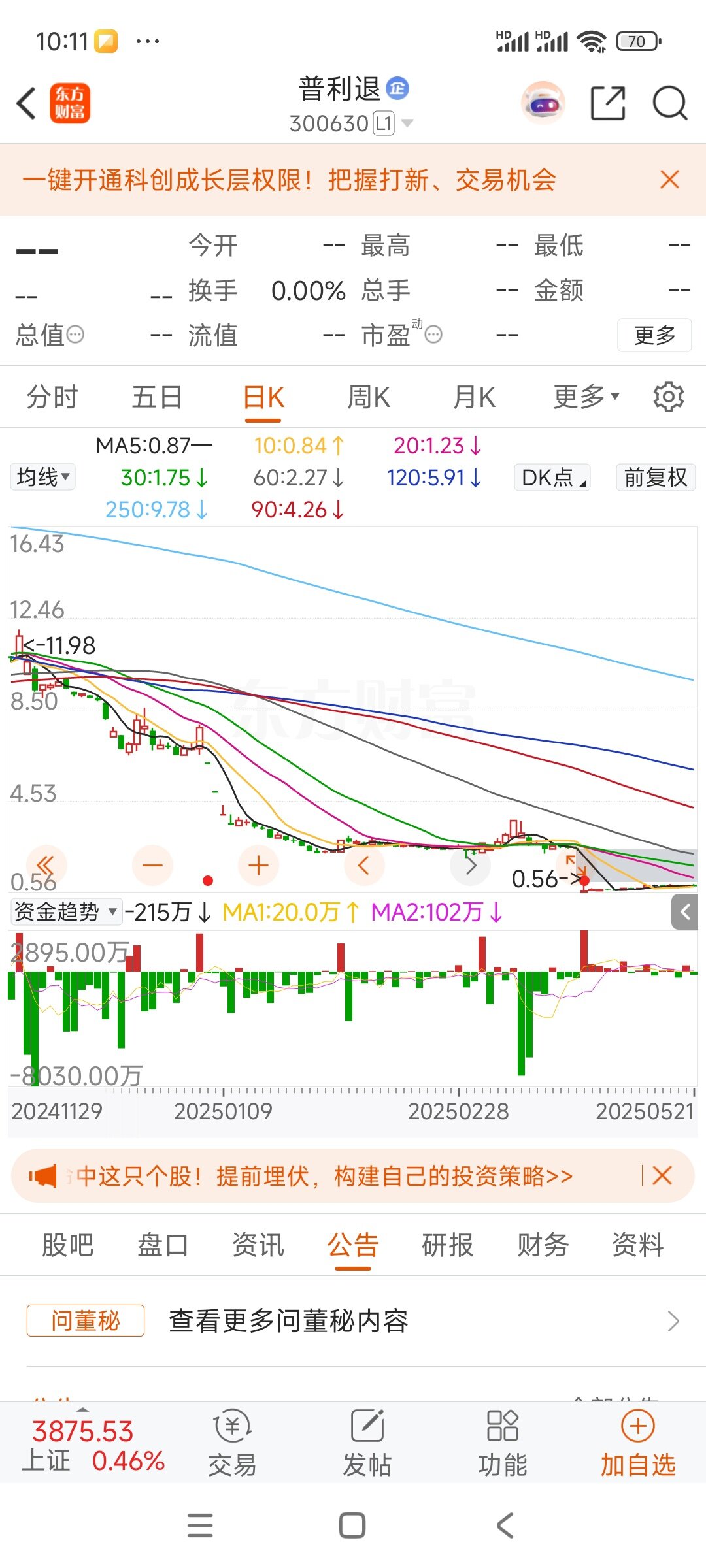
Task: Select the 周K chart tab
Action: pos(369,397)
